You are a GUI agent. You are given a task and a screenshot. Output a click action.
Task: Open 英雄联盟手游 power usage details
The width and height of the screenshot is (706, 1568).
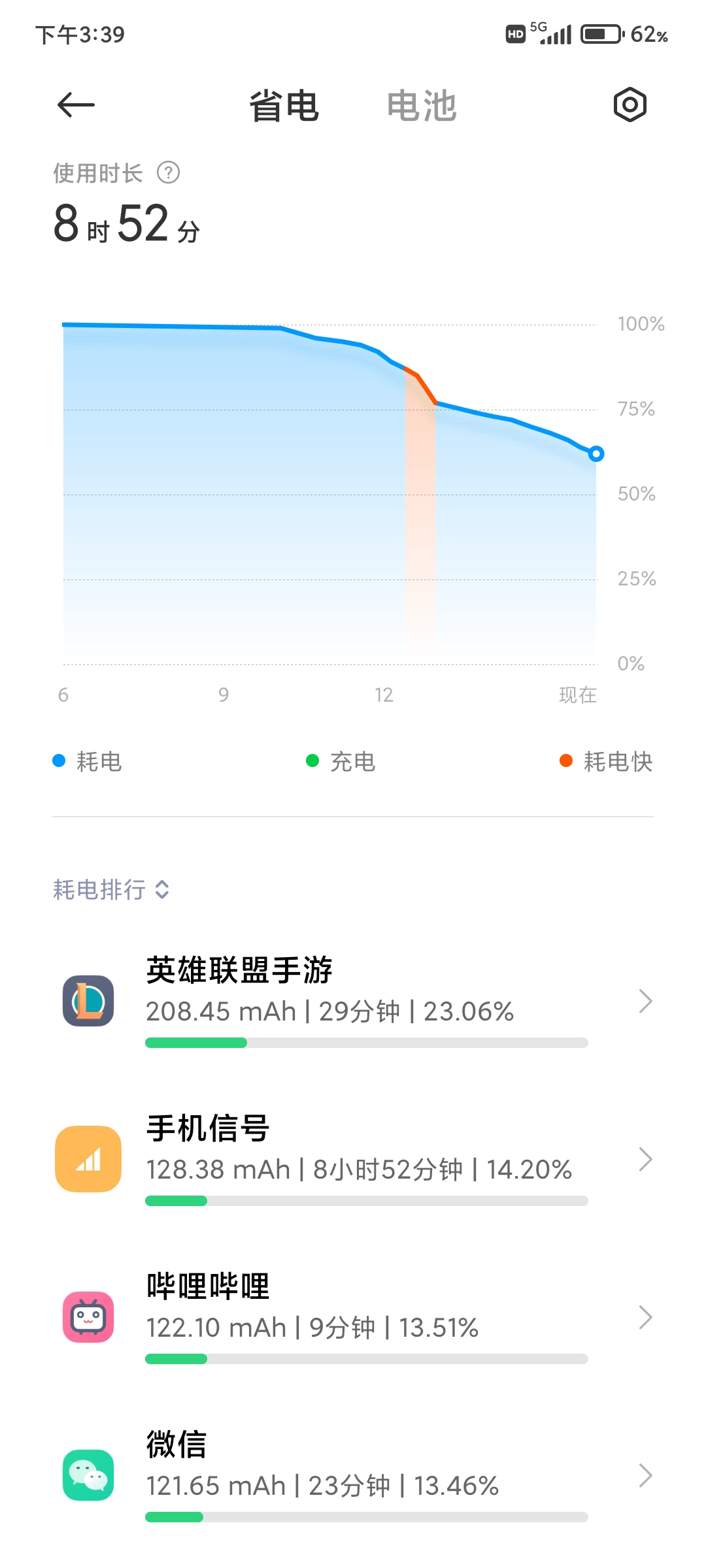point(353,1001)
